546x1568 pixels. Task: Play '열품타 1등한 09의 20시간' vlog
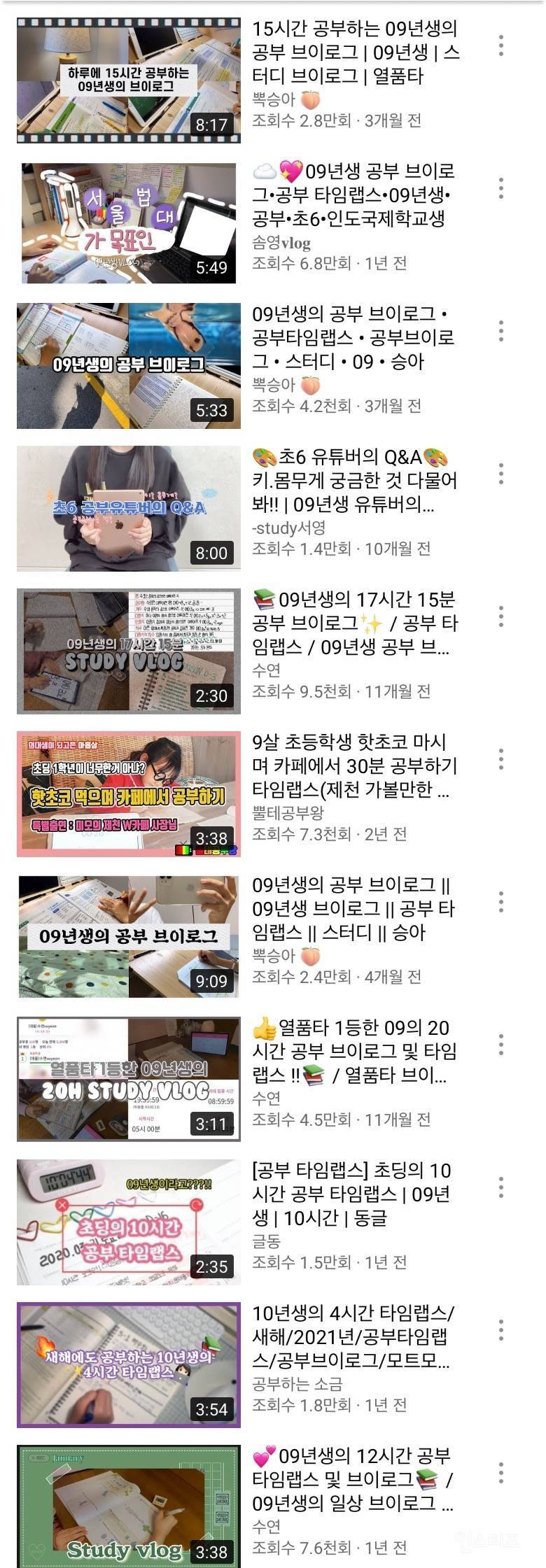pyautogui.click(x=129, y=1080)
